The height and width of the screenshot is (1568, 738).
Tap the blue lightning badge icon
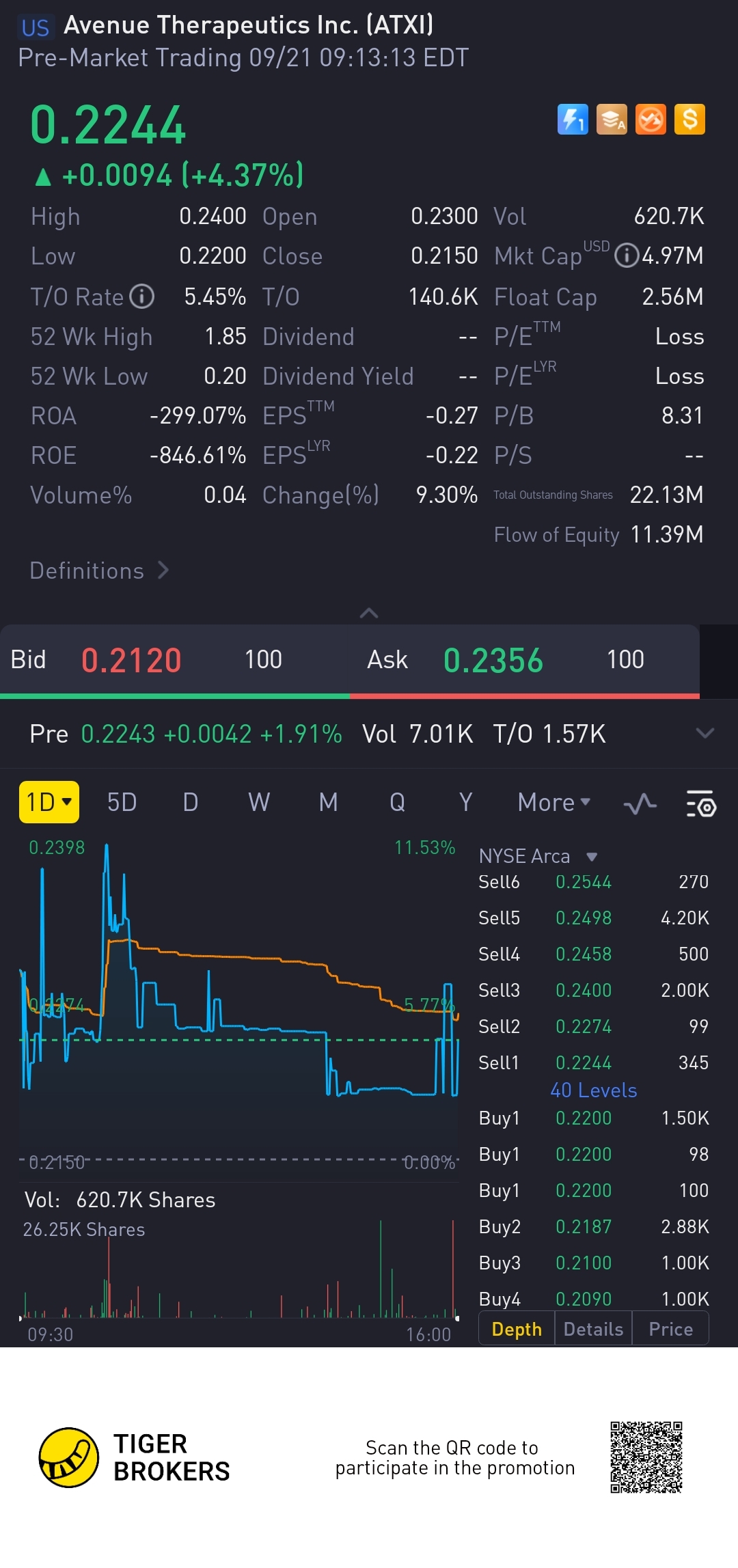(x=573, y=120)
